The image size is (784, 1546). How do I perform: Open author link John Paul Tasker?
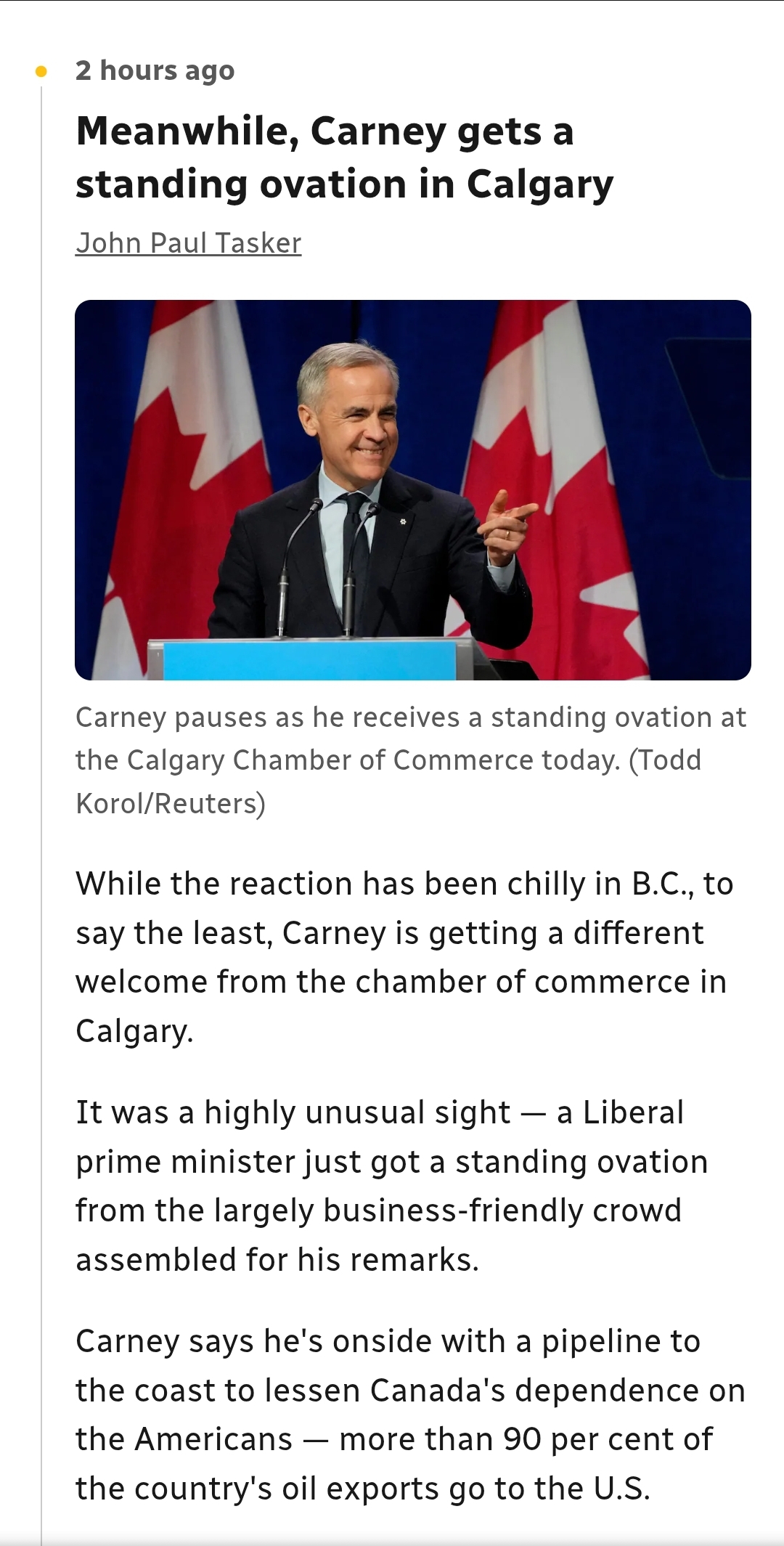click(188, 243)
